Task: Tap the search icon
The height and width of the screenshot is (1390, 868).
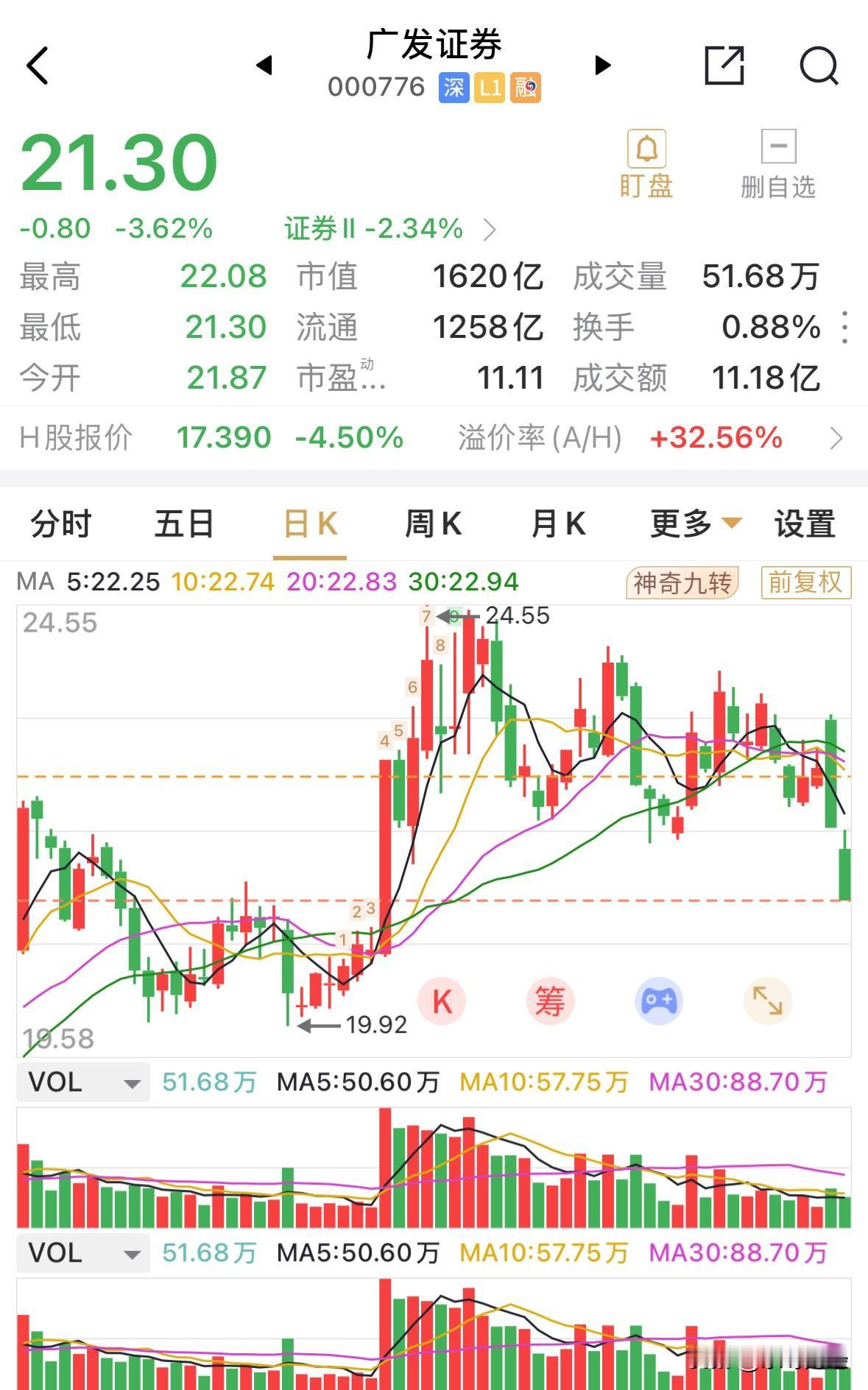Action: [819, 66]
